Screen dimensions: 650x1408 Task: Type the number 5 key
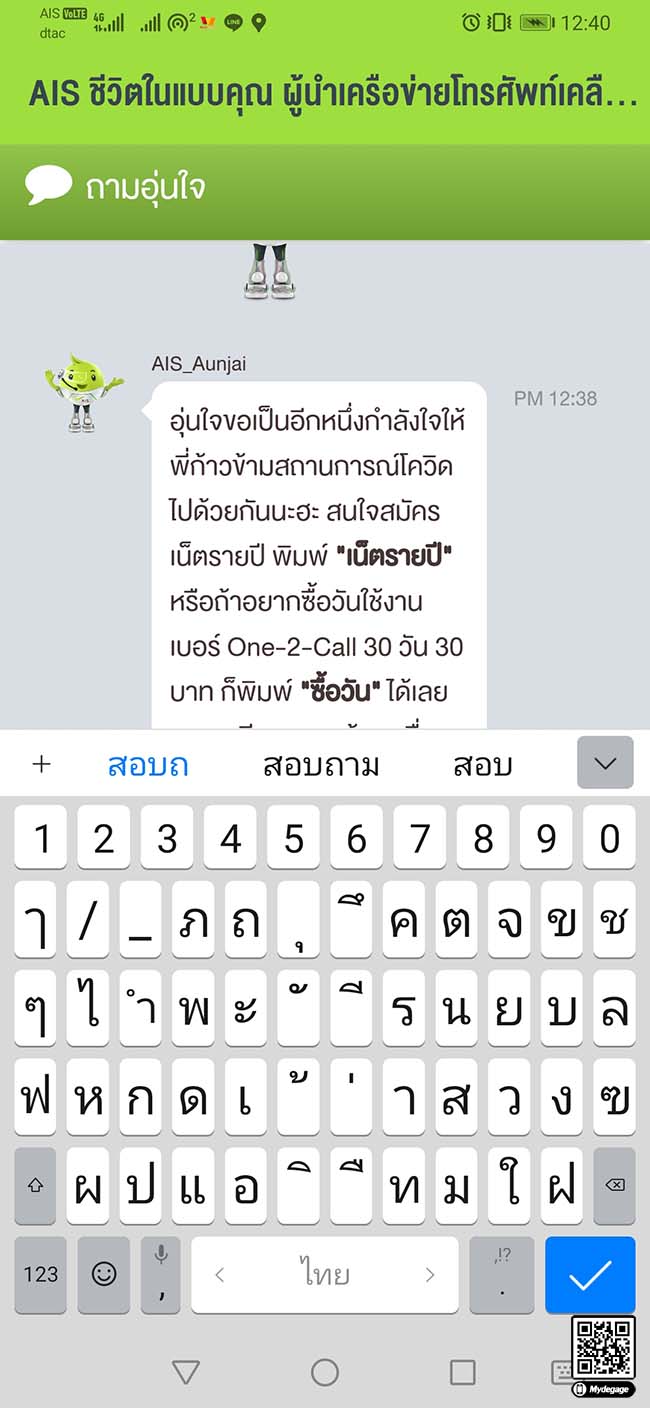tap(293, 838)
